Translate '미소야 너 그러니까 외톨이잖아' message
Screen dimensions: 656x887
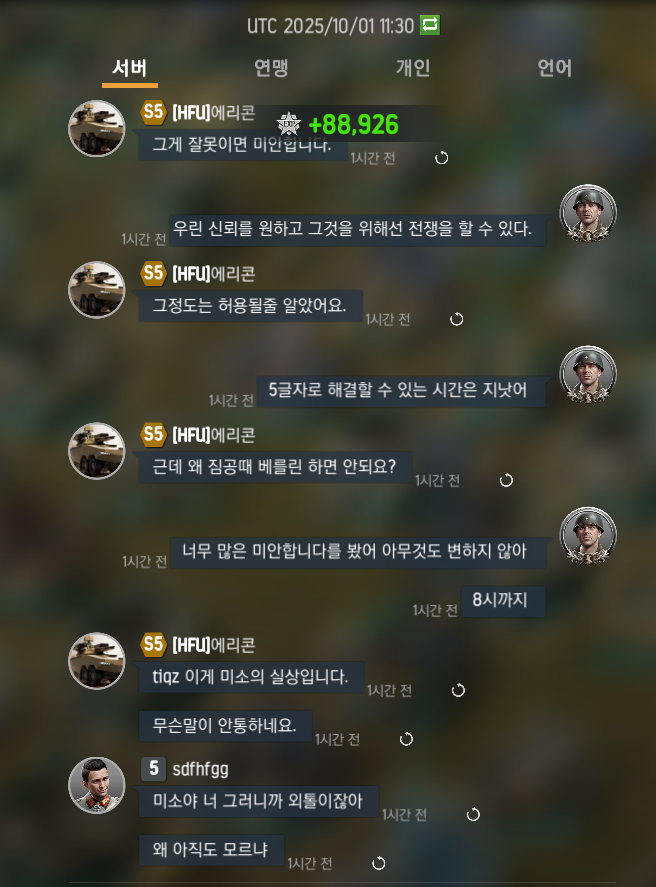474,814
